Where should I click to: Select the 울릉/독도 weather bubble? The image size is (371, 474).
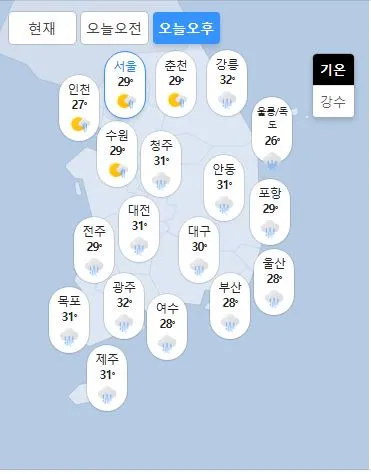[272, 131]
